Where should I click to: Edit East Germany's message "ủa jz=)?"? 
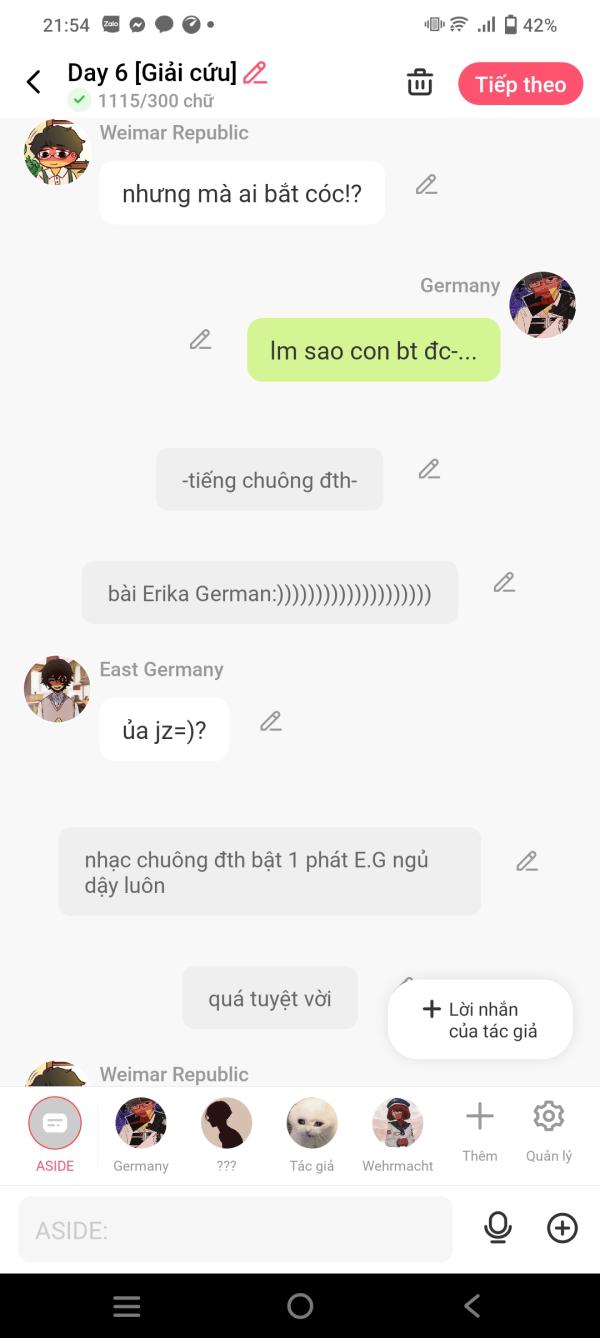pos(271,721)
